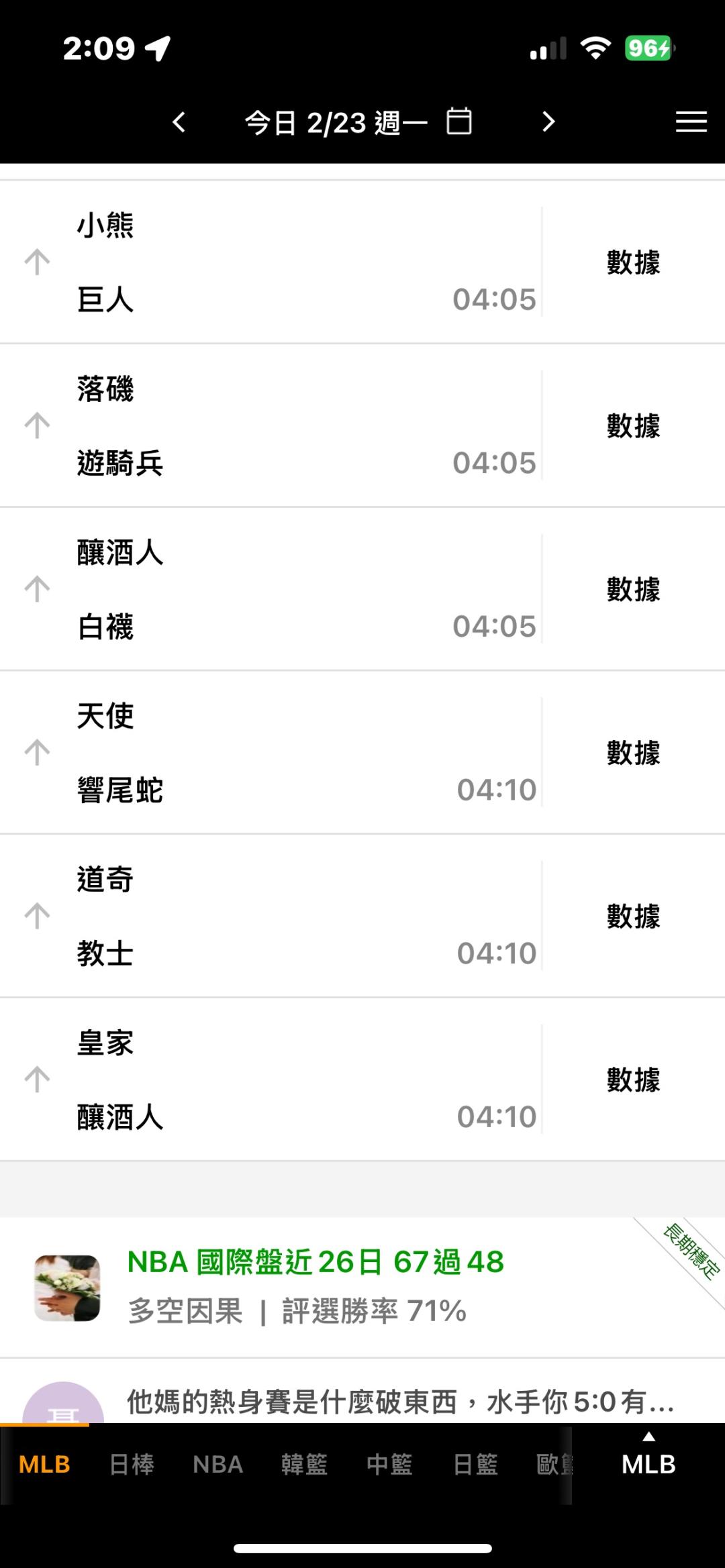Switch to the 日籃 tab
Viewport: 725px width, 1568px height.
pyautogui.click(x=475, y=1464)
